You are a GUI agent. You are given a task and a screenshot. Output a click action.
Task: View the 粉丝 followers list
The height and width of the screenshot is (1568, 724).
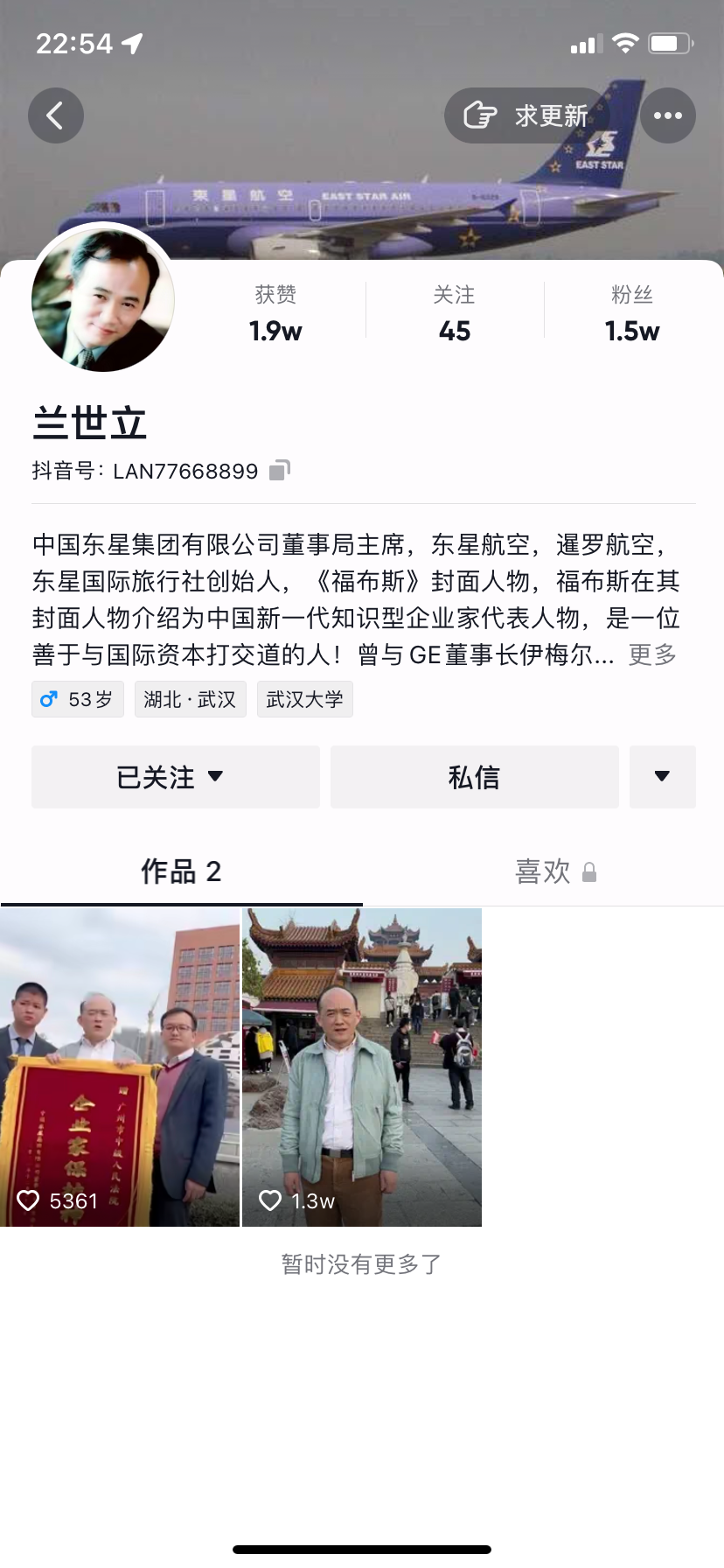[x=632, y=314]
